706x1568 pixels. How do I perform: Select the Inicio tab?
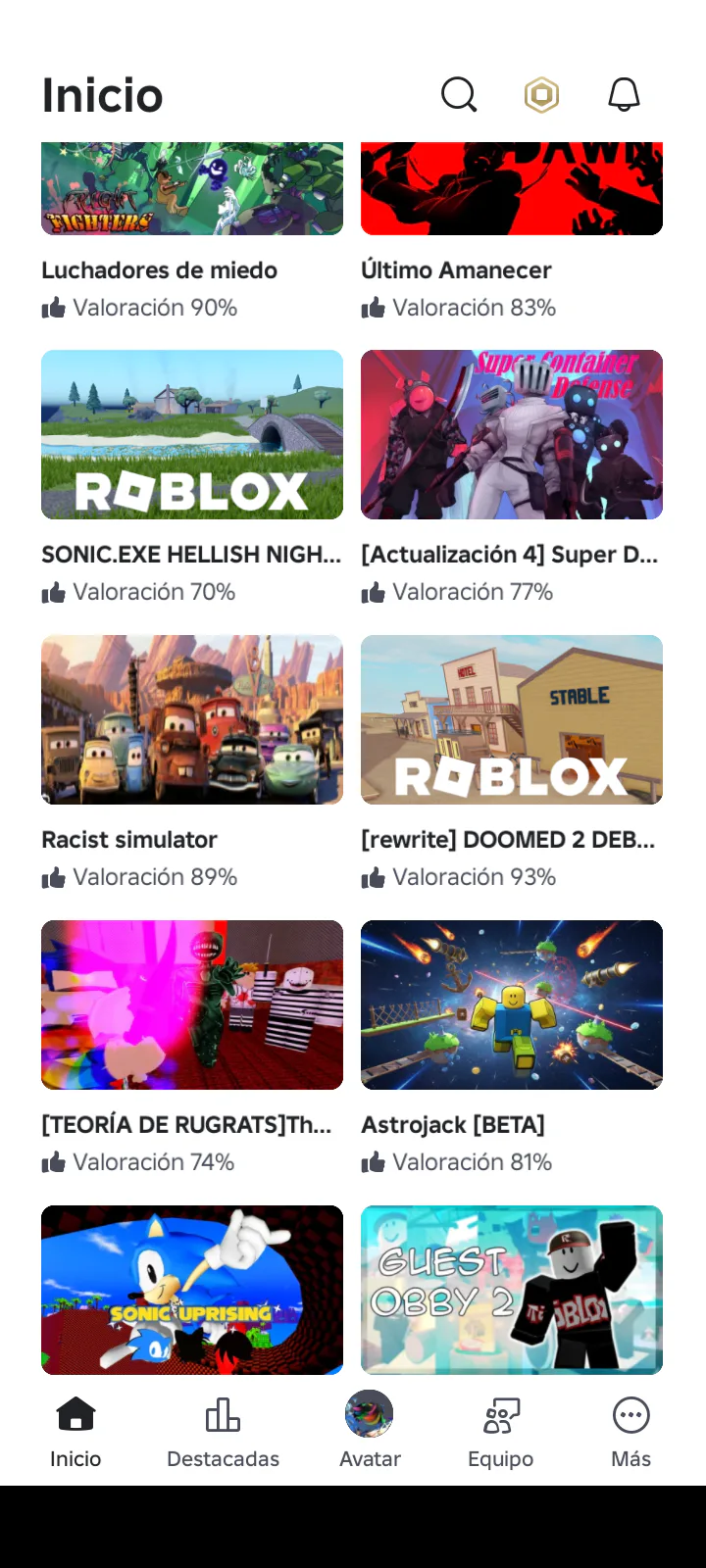[x=76, y=1432]
